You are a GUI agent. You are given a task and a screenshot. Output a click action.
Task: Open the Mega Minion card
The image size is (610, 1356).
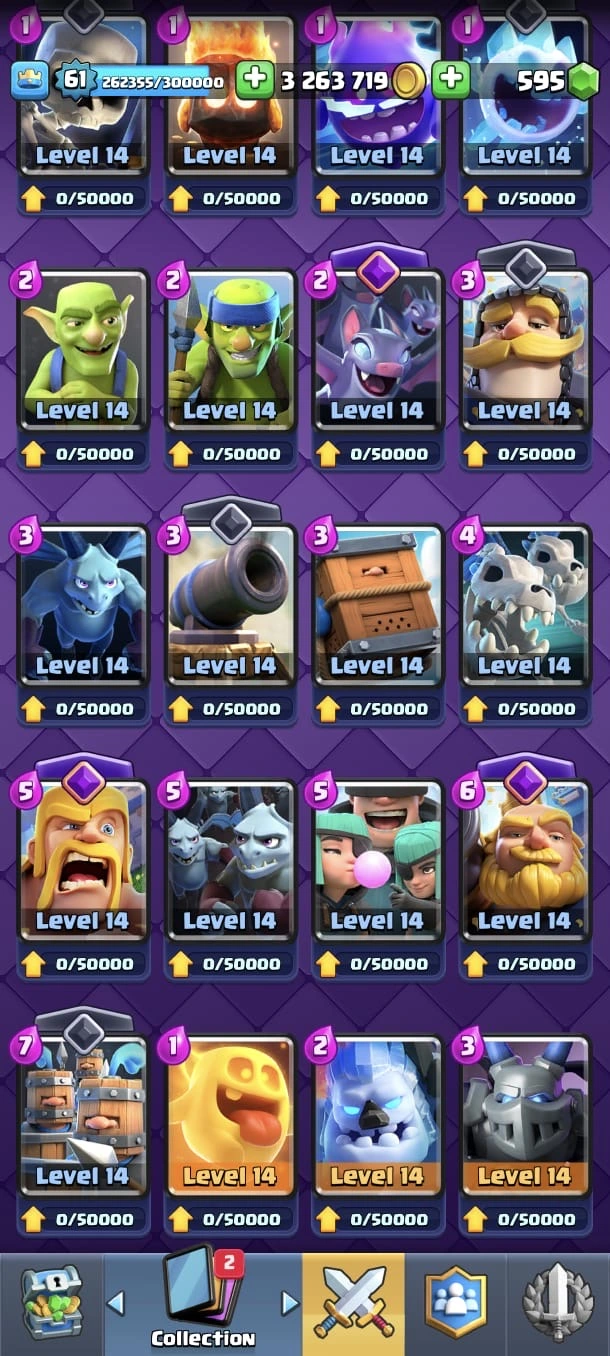pyautogui.click(x=525, y=1115)
